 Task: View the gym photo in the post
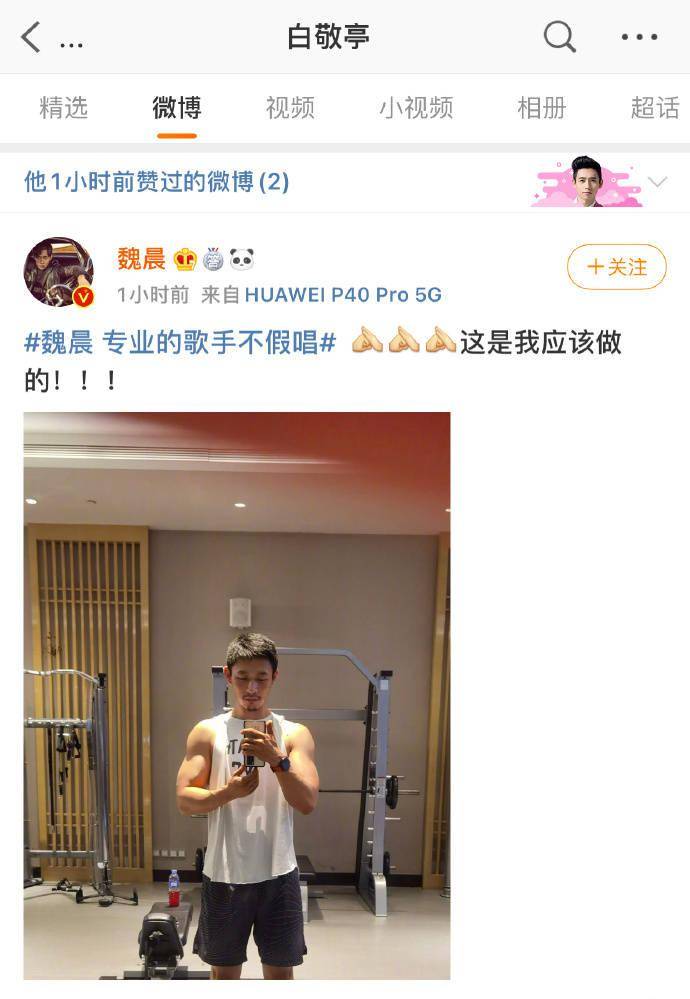pyautogui.click(x=237, y=695)
